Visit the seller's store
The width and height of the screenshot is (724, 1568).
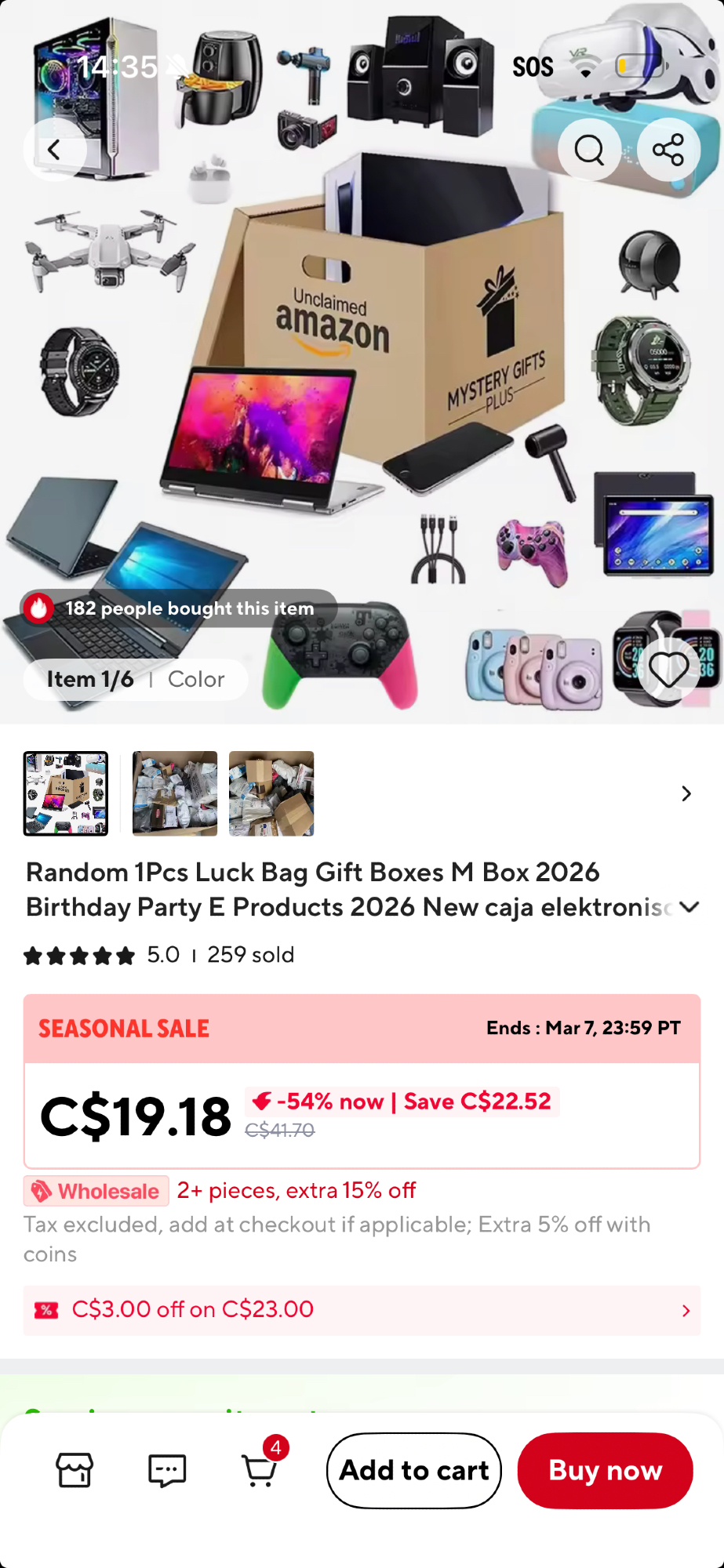point(75,1470)
